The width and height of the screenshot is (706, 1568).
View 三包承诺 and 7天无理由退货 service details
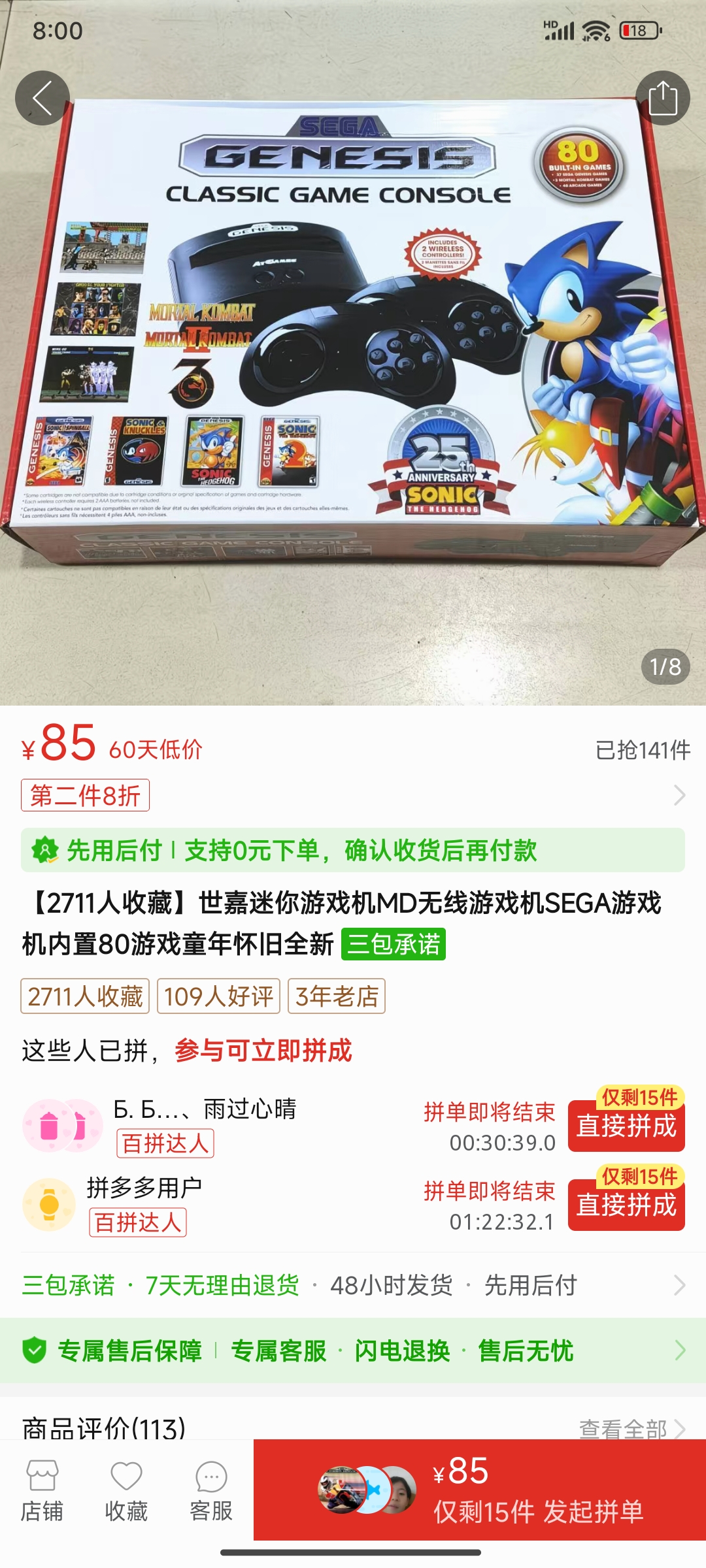point(353,1285)
